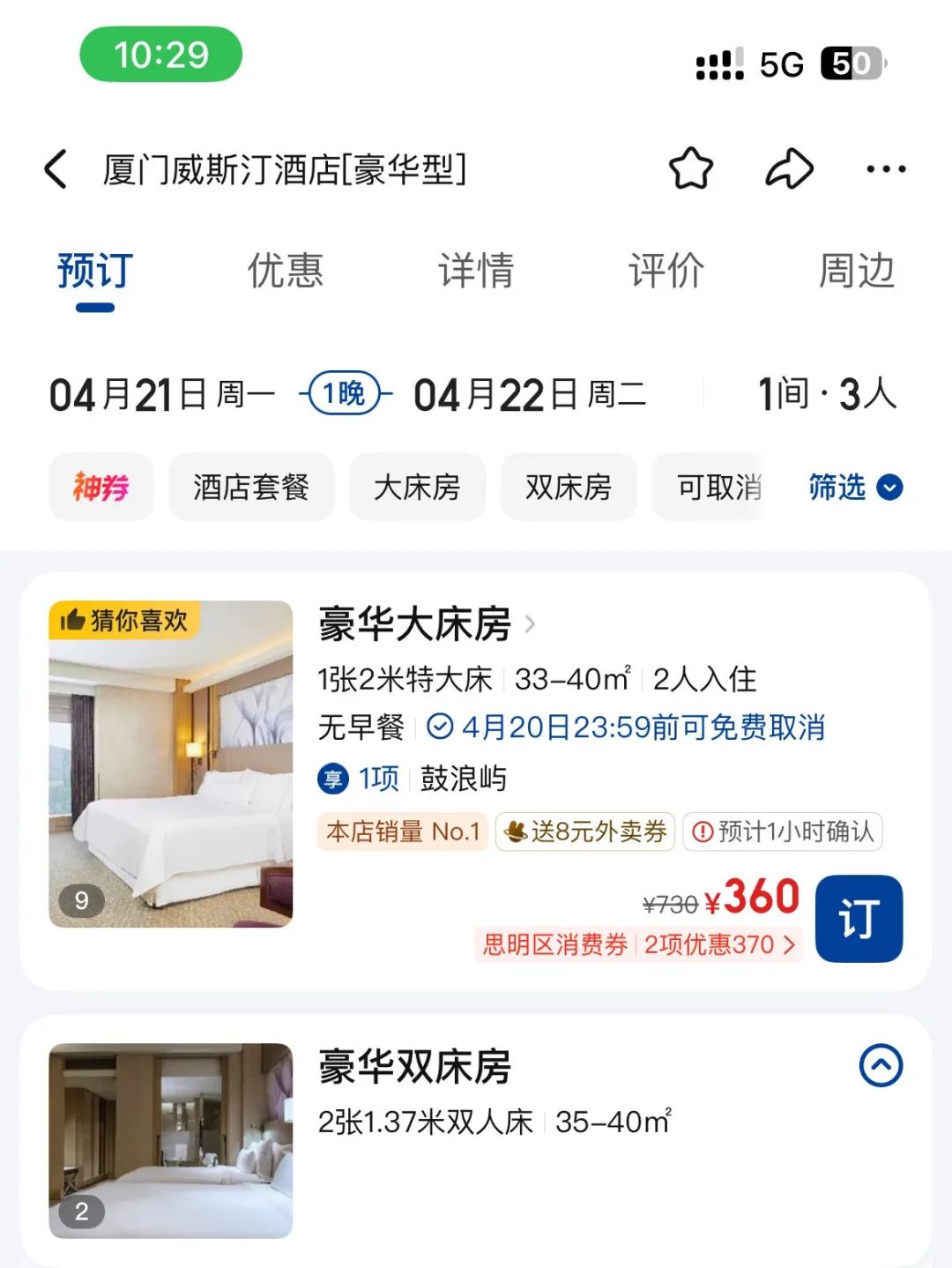The width and height of the screenshot is (952, 1268).
Task: Filter by 酒店套餐
Action: click(251, 487)
